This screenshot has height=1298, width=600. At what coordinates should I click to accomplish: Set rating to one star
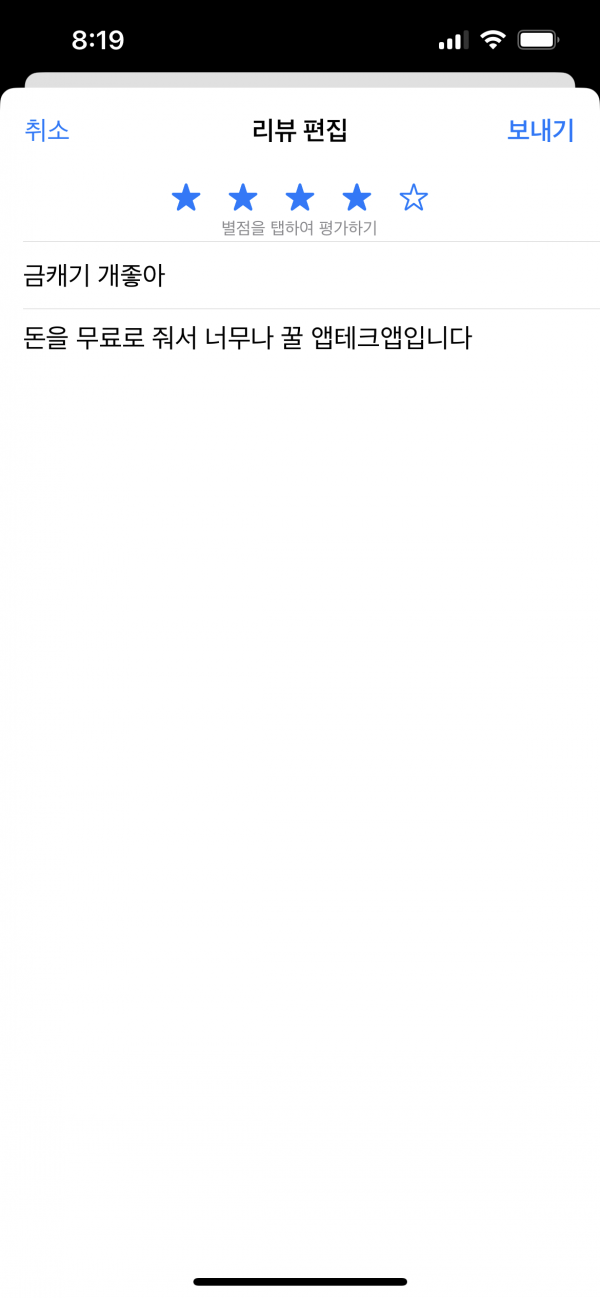click(186, 198)
